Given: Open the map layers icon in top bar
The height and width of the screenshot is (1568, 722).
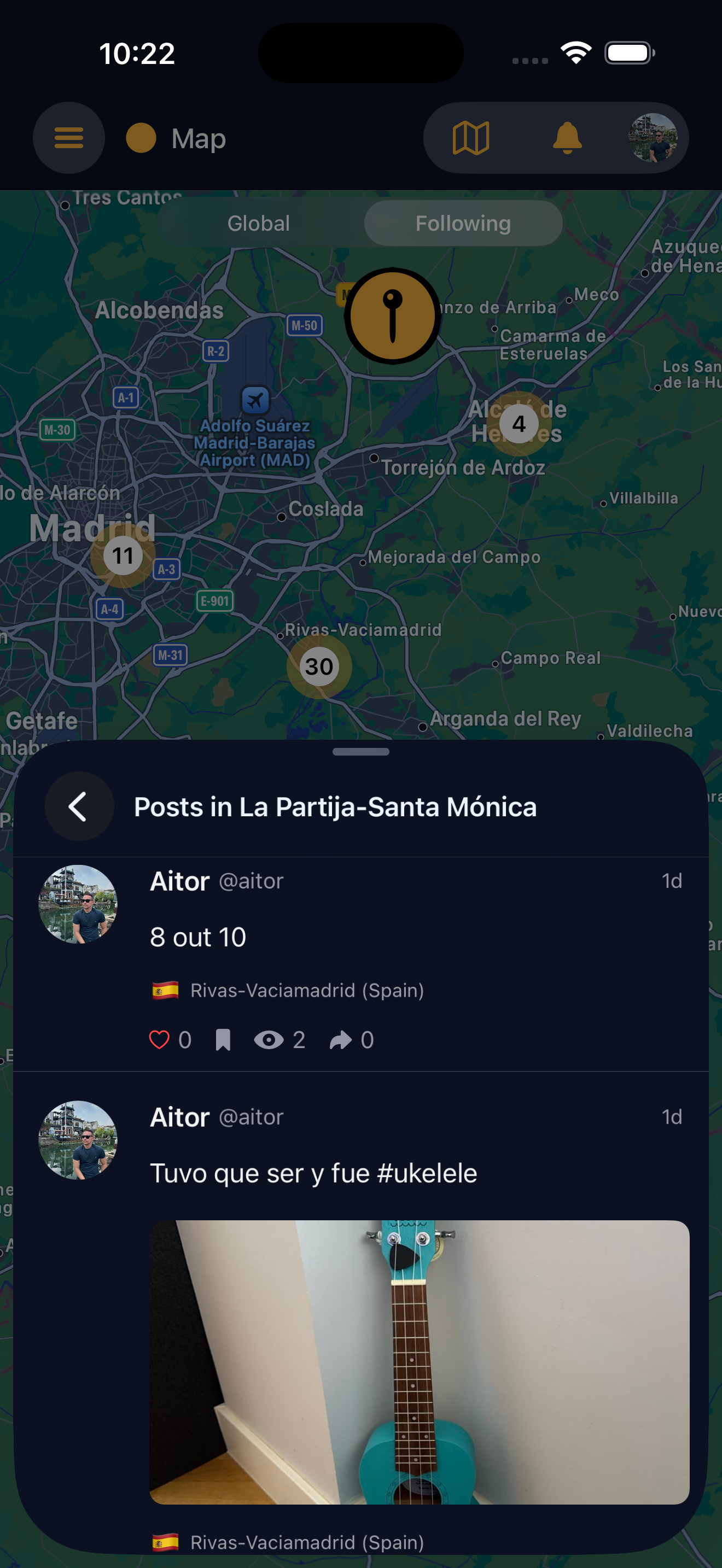Looking at the screenshot, I should point(472,138).
